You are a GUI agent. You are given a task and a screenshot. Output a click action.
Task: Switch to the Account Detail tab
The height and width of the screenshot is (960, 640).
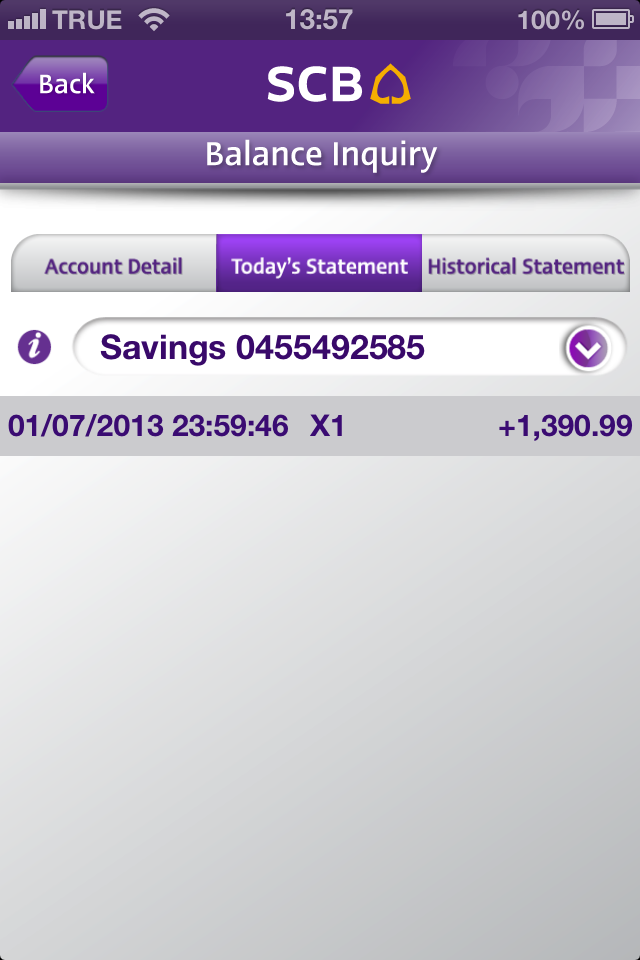[114, 266]
